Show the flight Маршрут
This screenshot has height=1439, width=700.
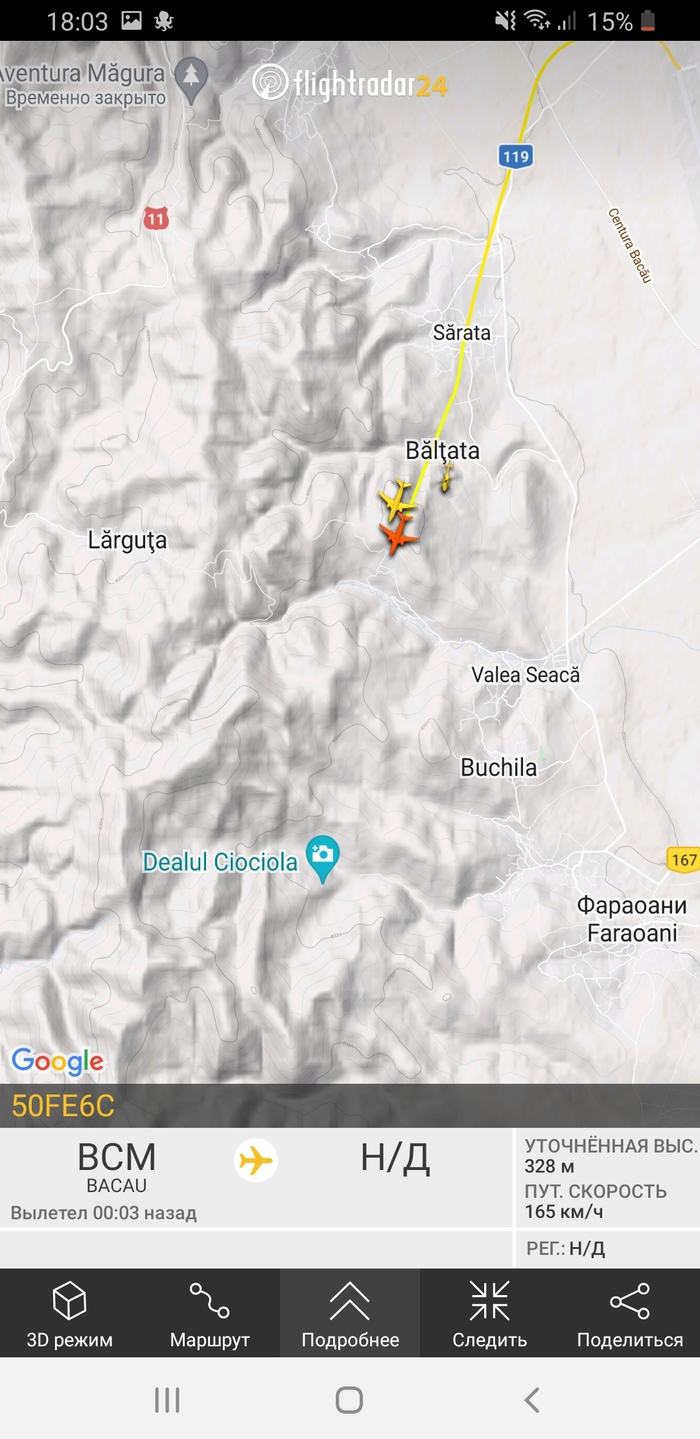point(209,1314)
